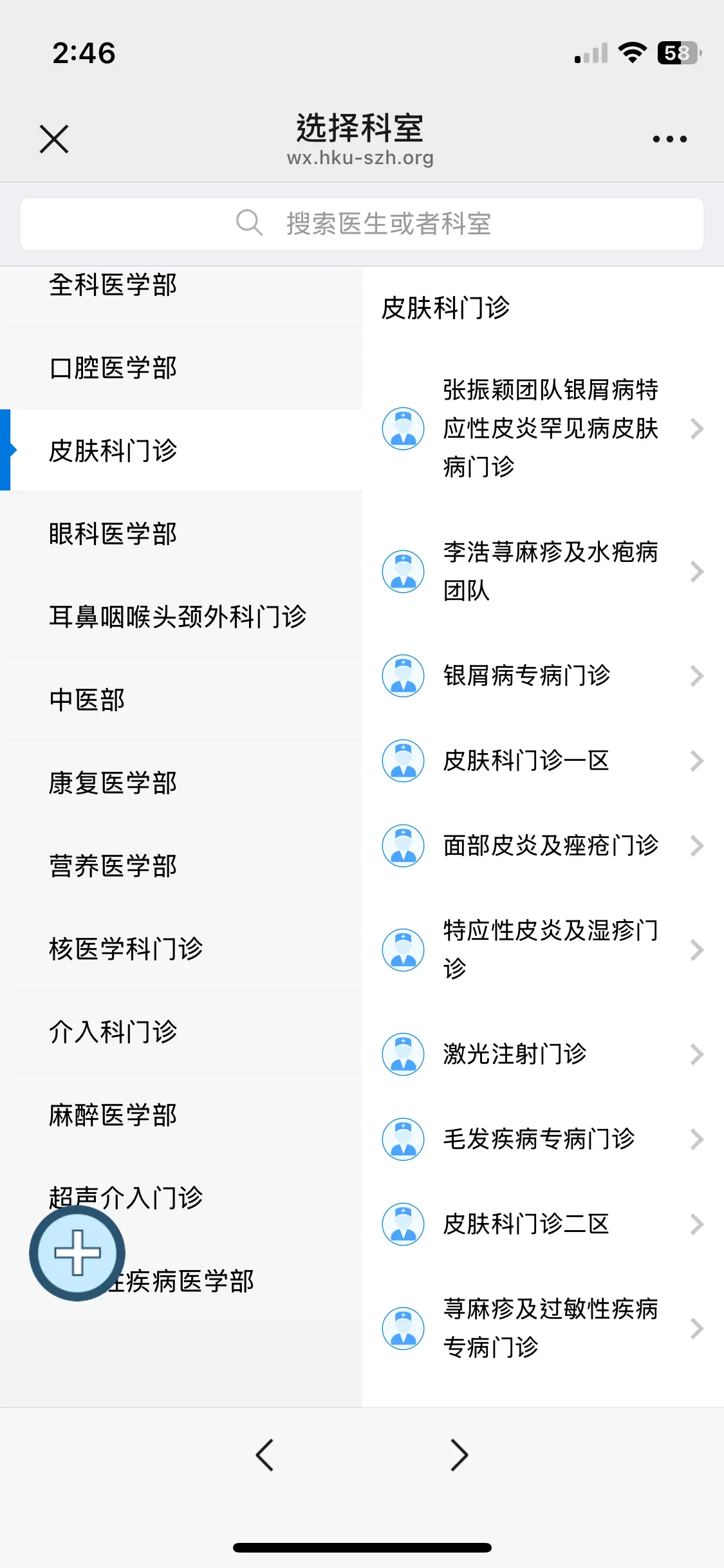
Task: Tap the floating plus button
Action: pyautogui.click(x=77, y=1253)
